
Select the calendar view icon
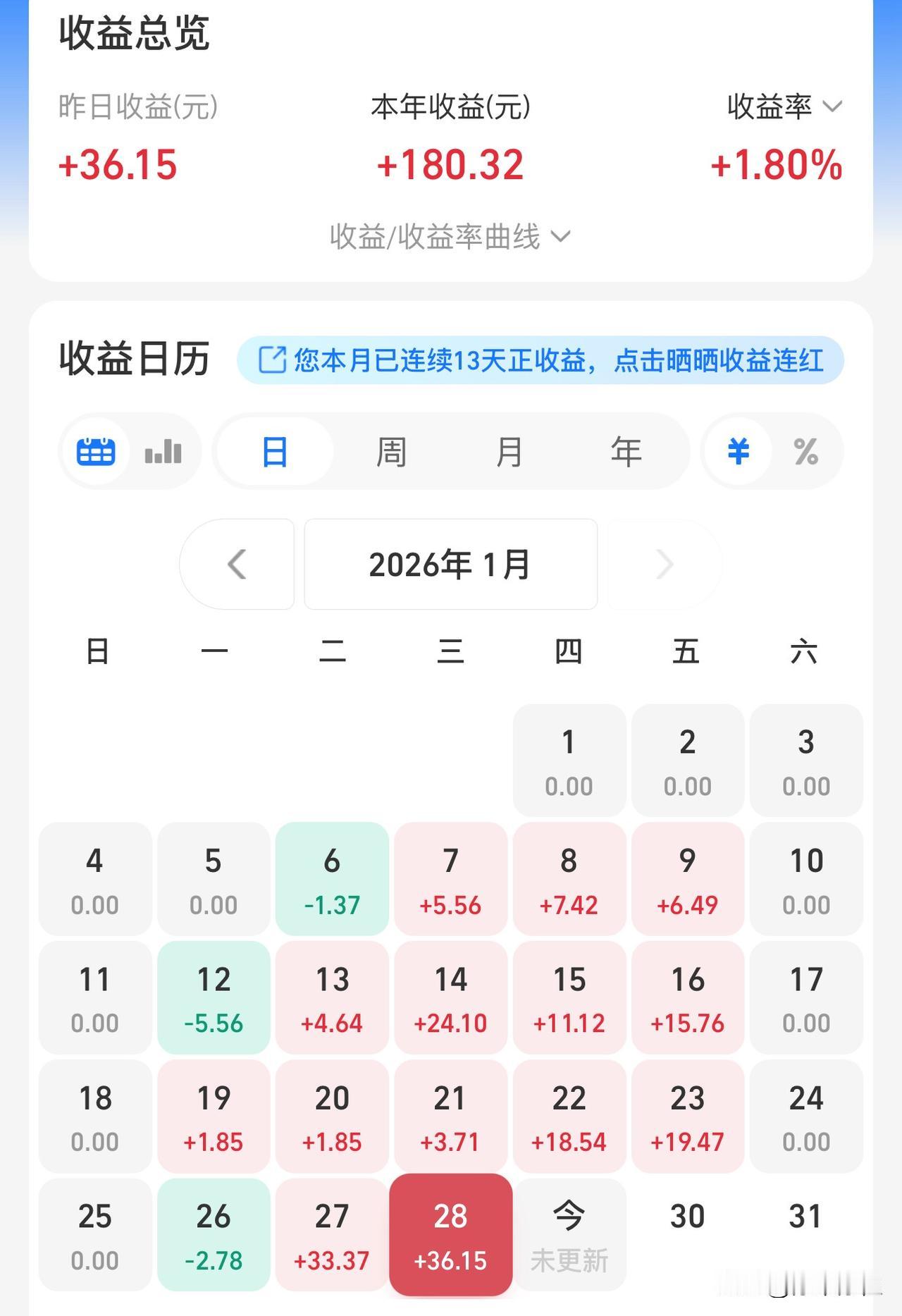95,451
